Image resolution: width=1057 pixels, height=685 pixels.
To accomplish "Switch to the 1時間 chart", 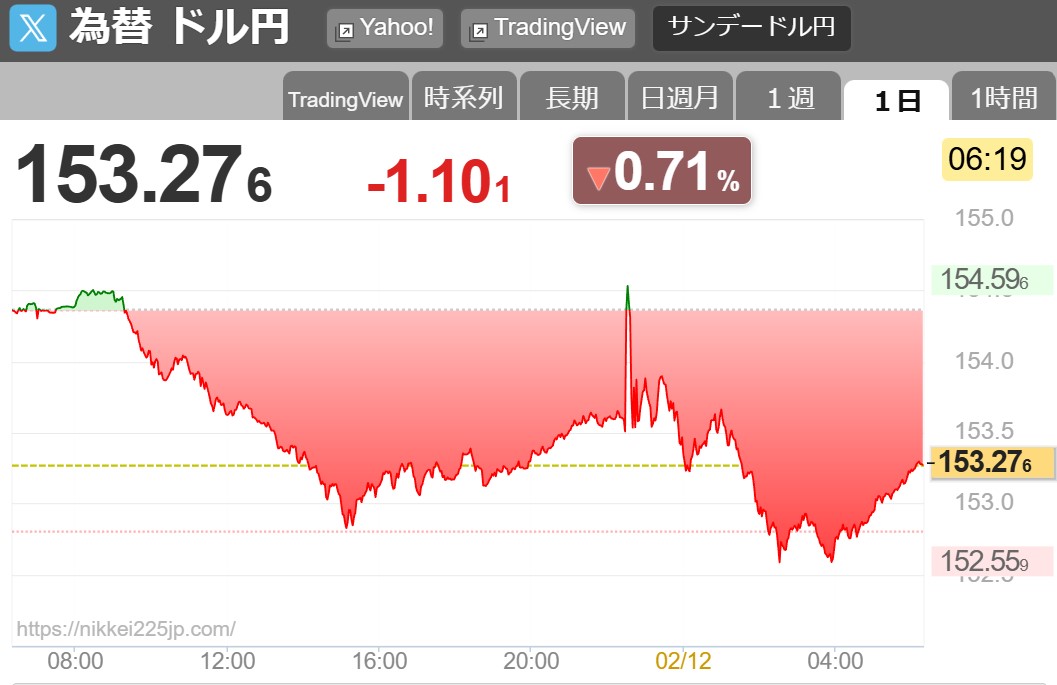I will tap(1003, 98).
